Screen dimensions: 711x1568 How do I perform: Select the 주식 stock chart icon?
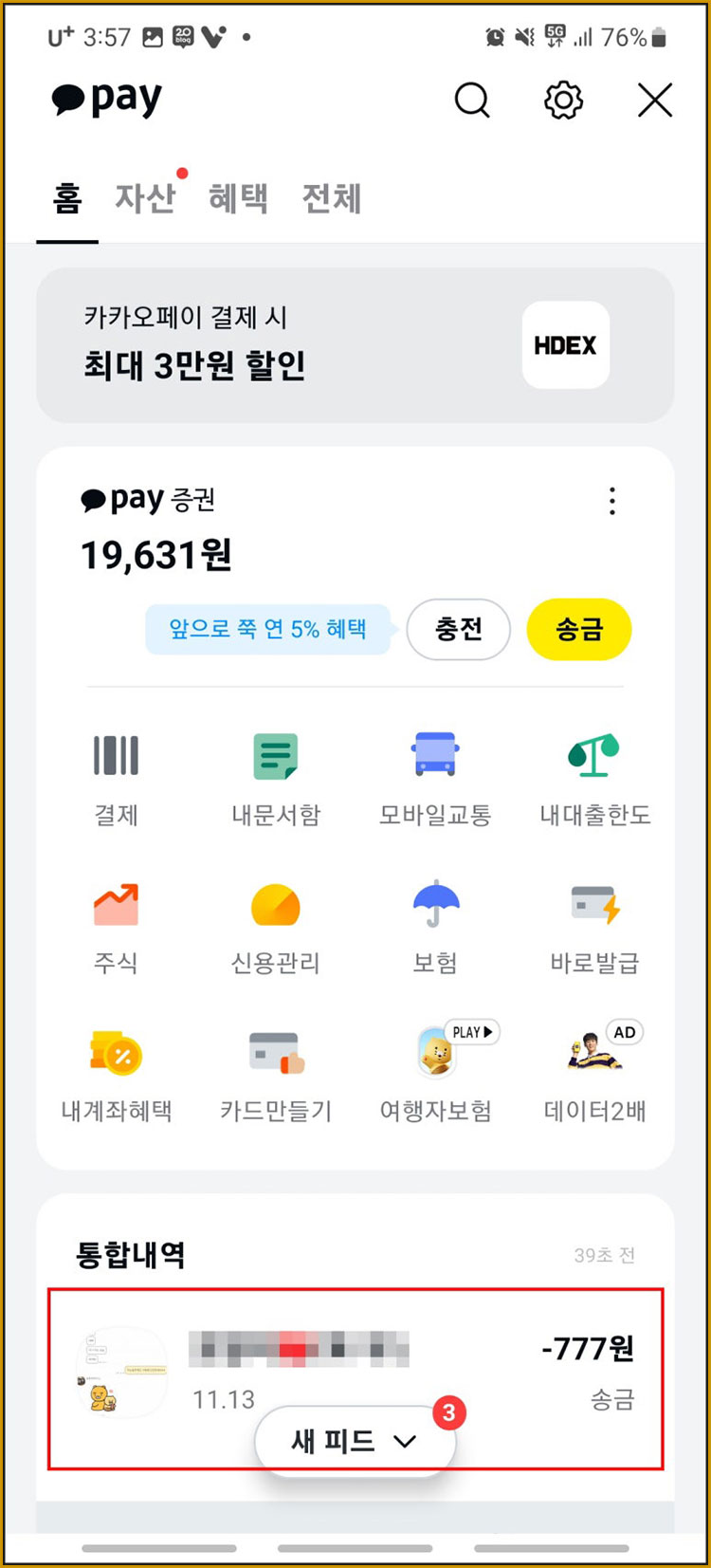pyautogui.click(x=116, y=904)
